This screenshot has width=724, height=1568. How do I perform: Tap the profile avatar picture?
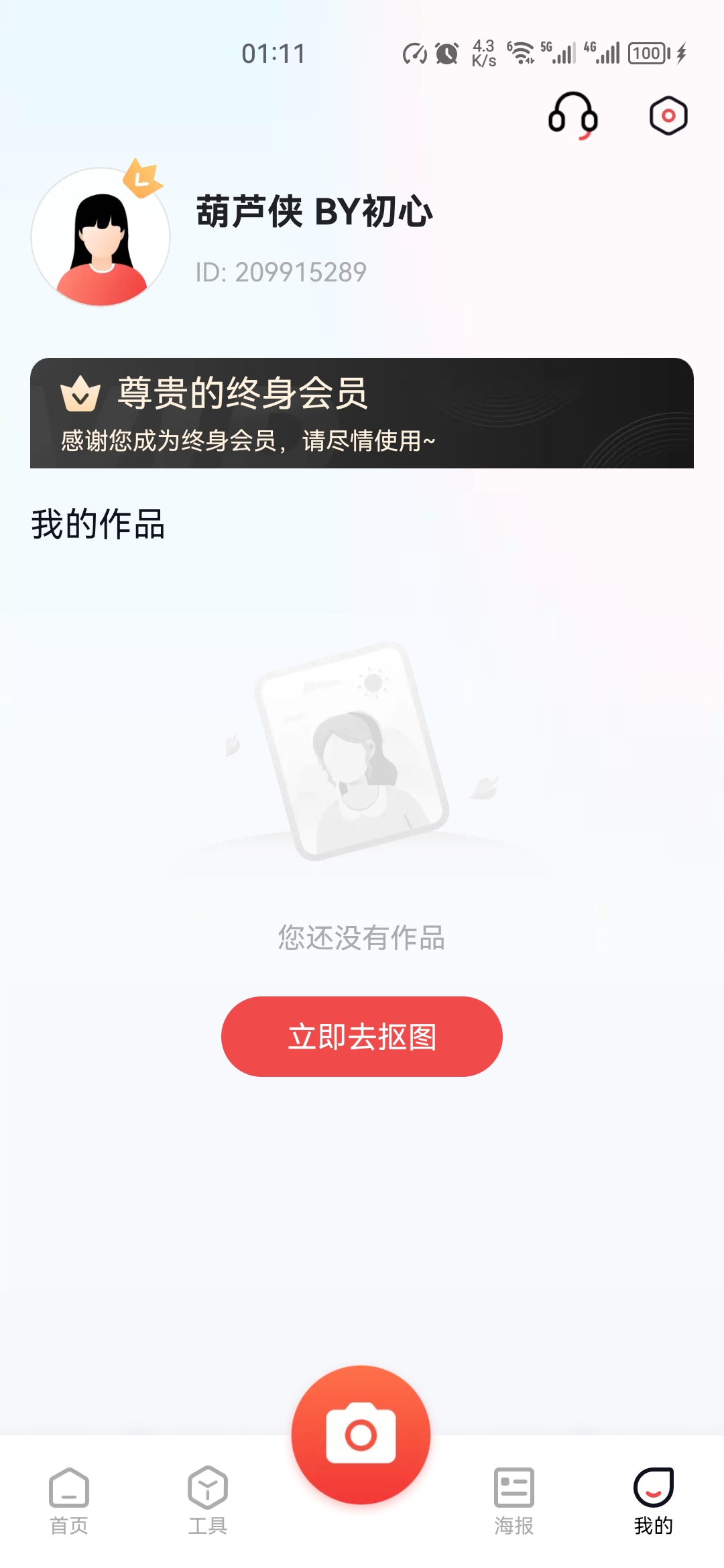(101, 237)
